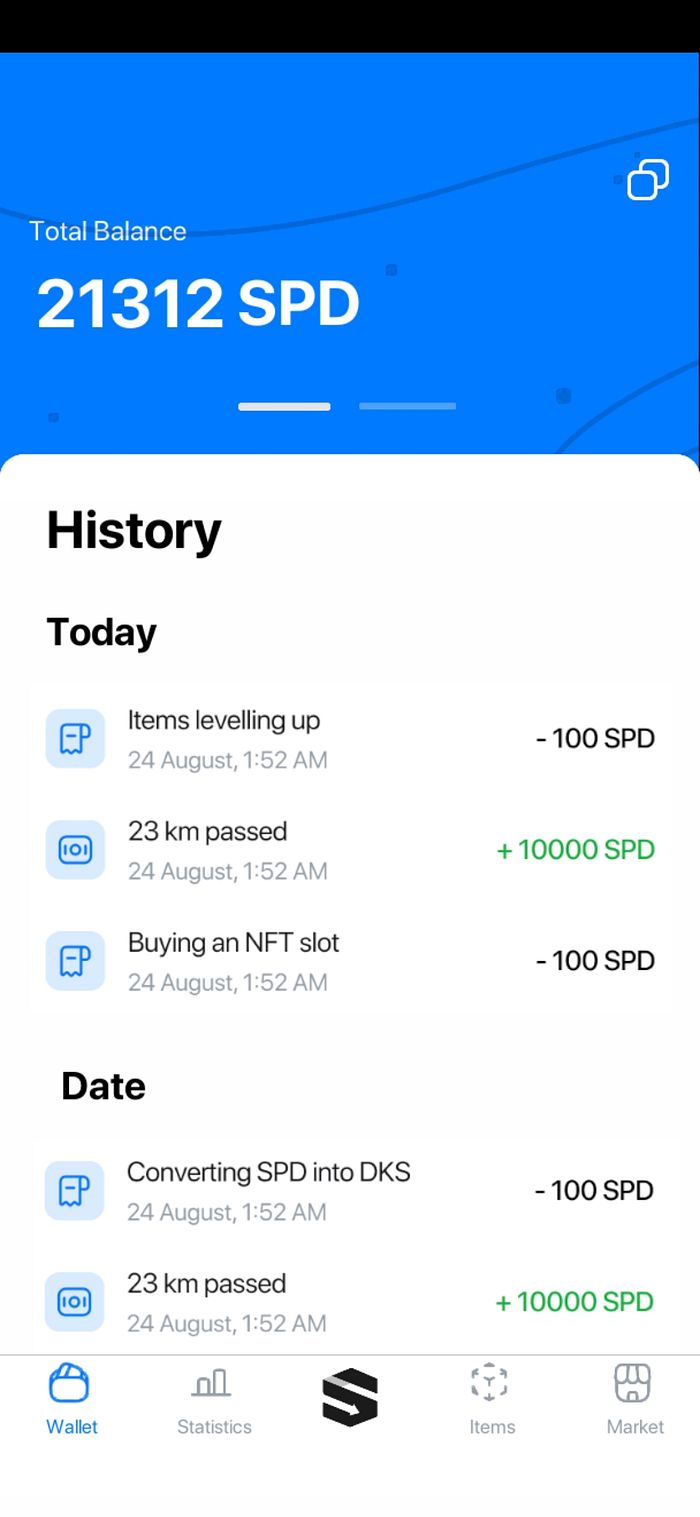Open the Buying an NFT slot transaction

pos(350,961)
